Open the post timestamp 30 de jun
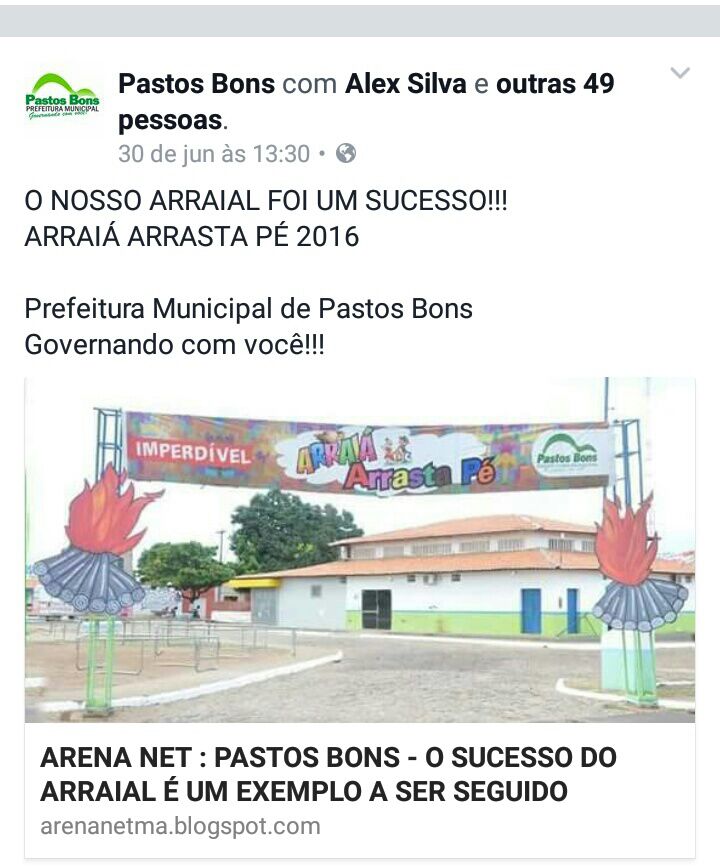The image size is (720, 867). point(213,154)
